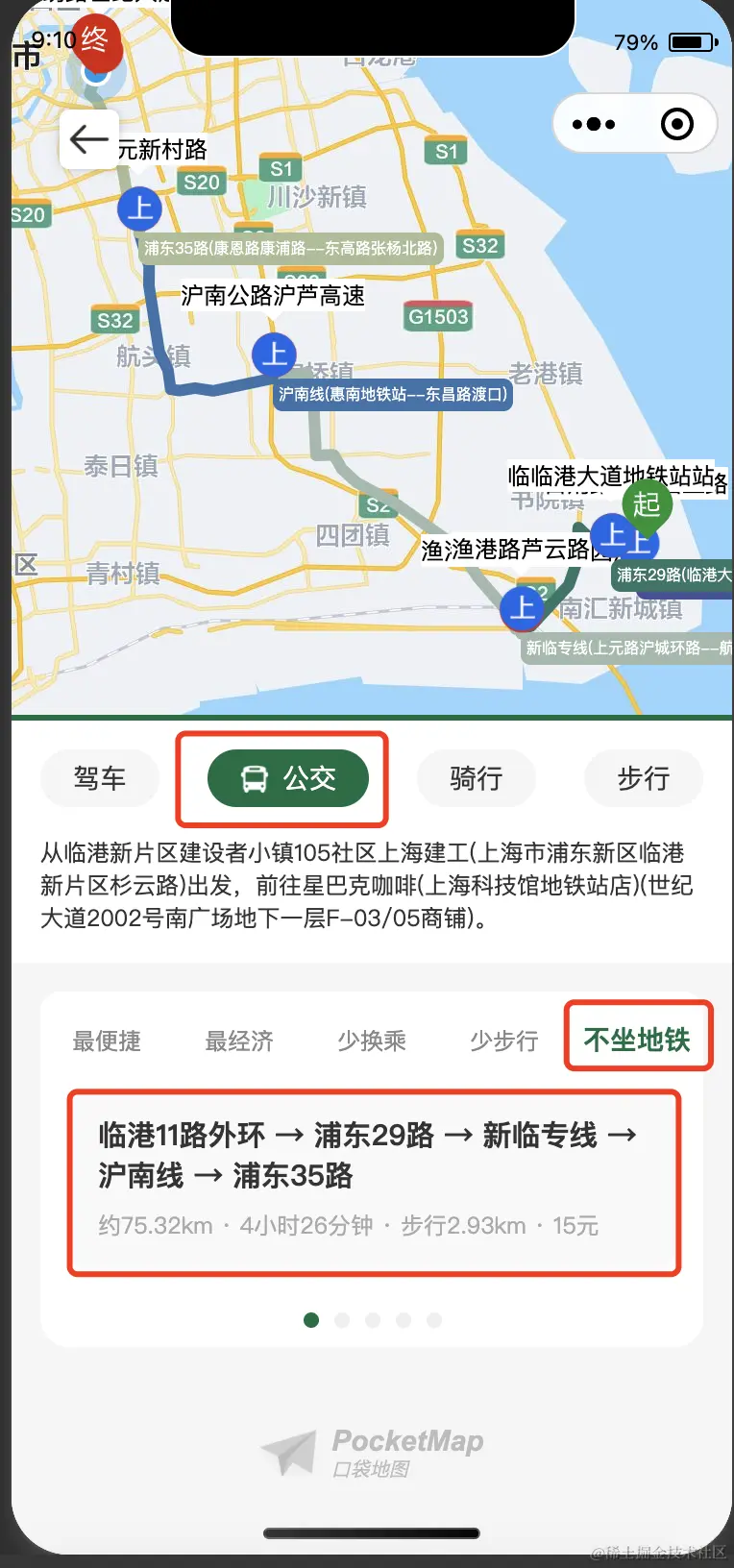Screen dimensions: 734x1568
Task: Open the 临港11路外环 route summary card
Action: 373,1180
